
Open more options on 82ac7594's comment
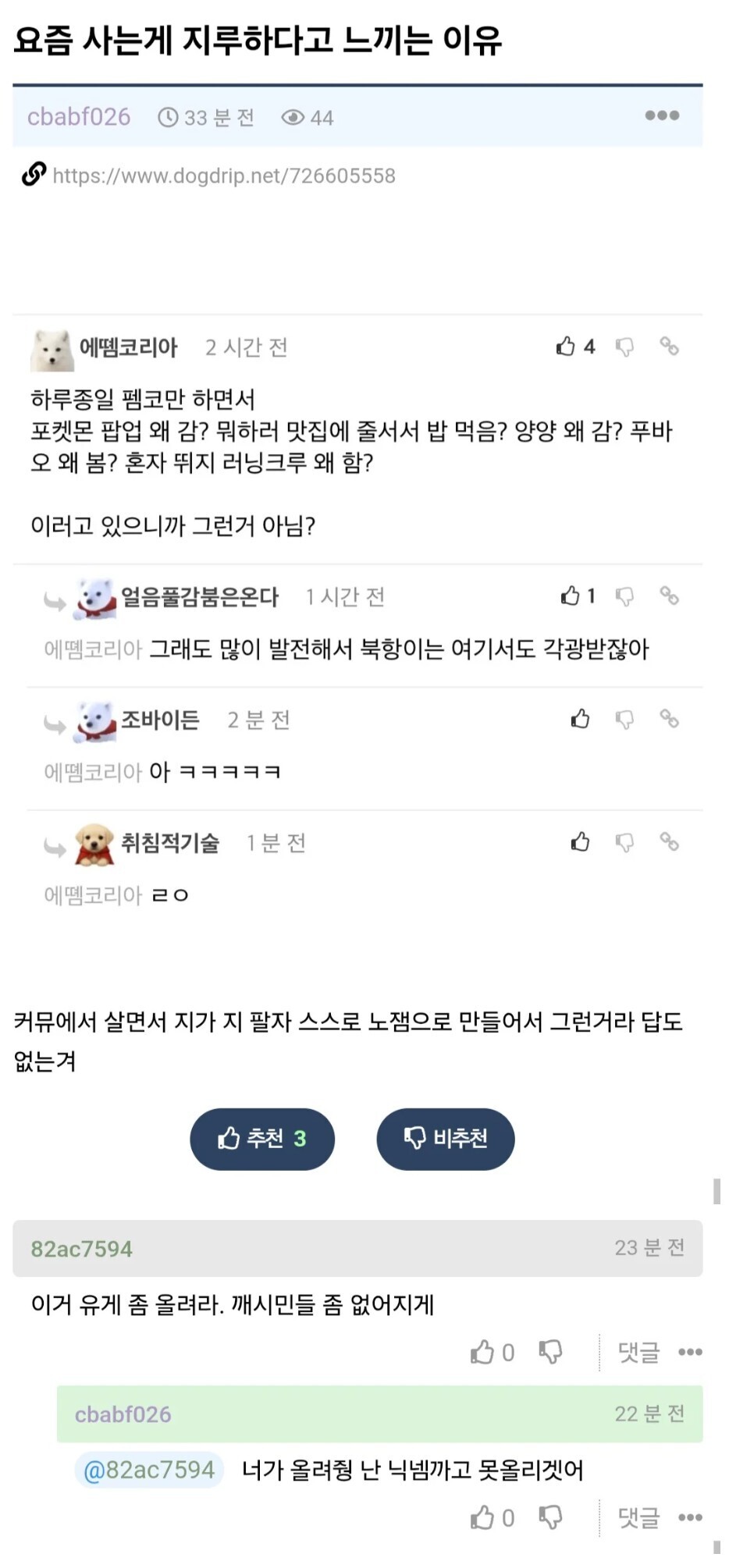690,1353
